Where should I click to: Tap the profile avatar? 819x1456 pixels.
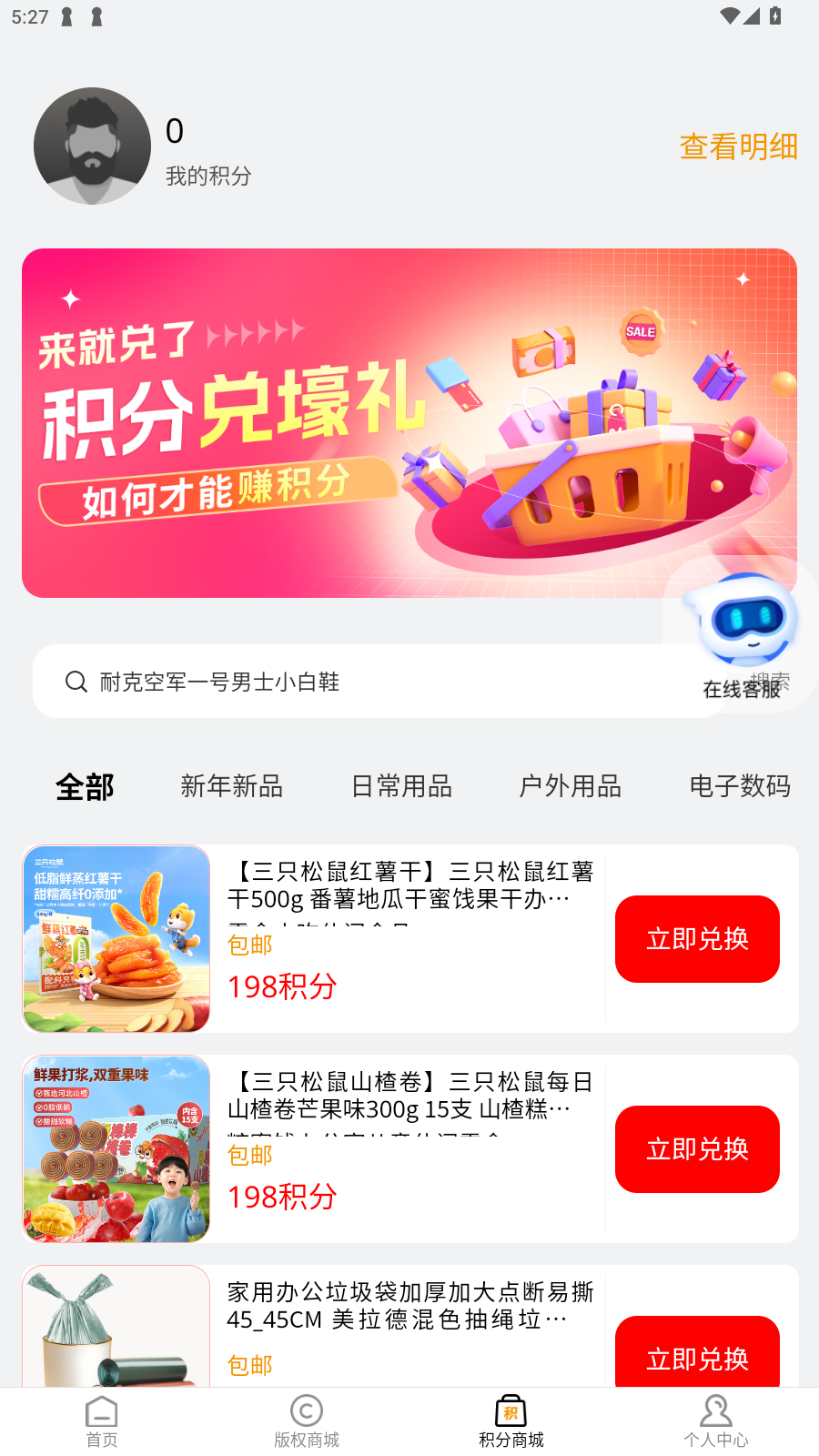tap(93, 147)
